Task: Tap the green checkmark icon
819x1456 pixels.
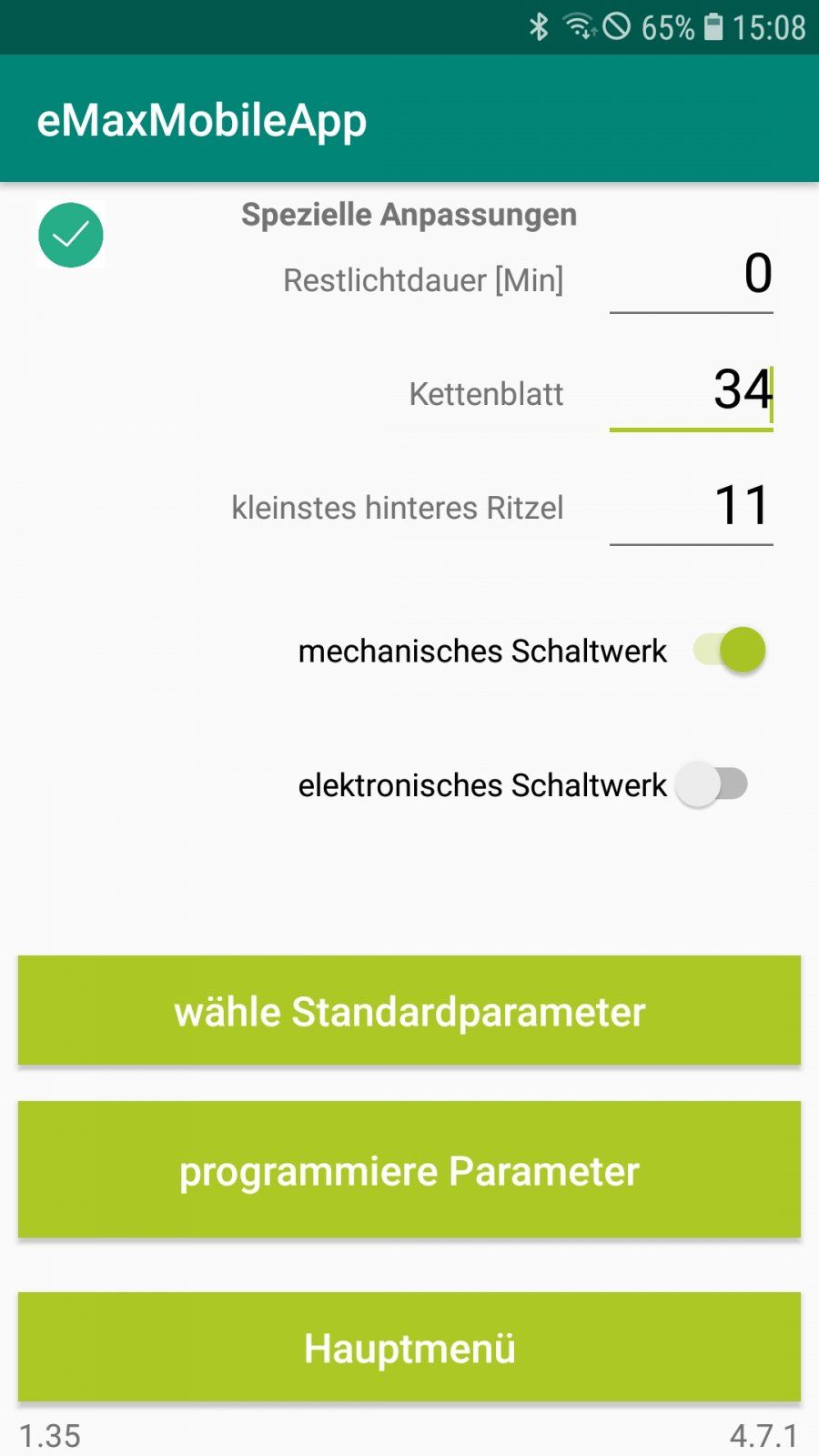Action: [71, 235]
